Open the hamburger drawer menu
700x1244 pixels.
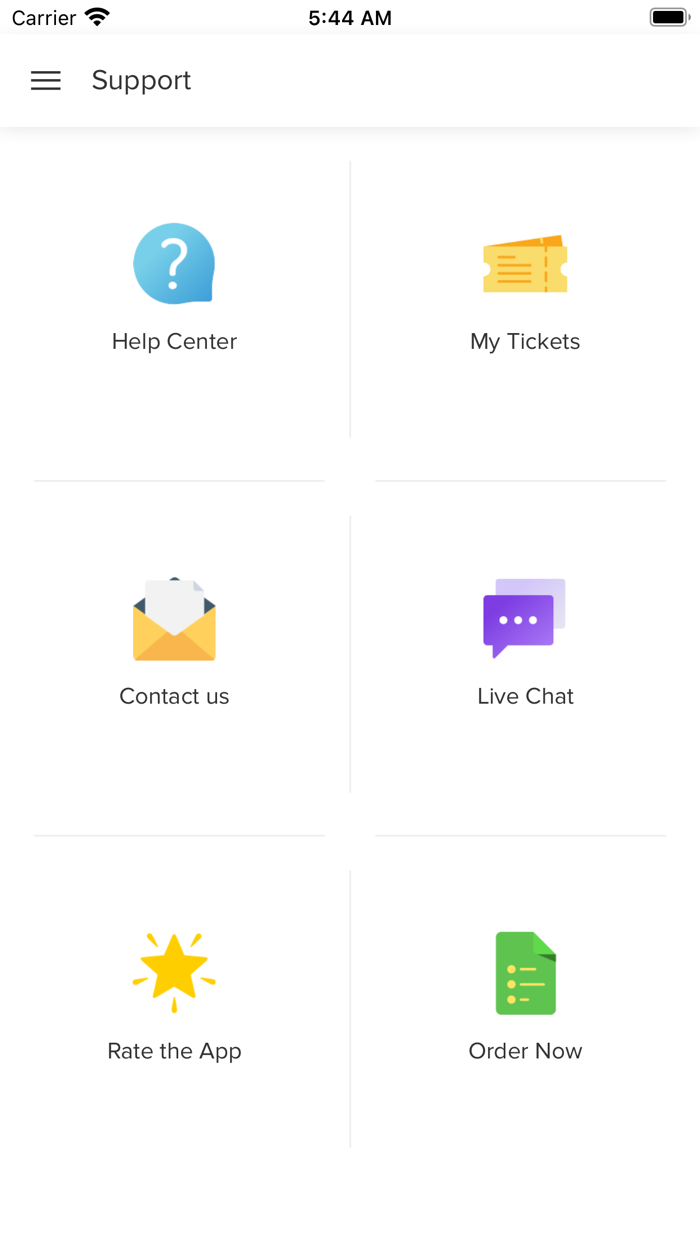coord(46,81)
